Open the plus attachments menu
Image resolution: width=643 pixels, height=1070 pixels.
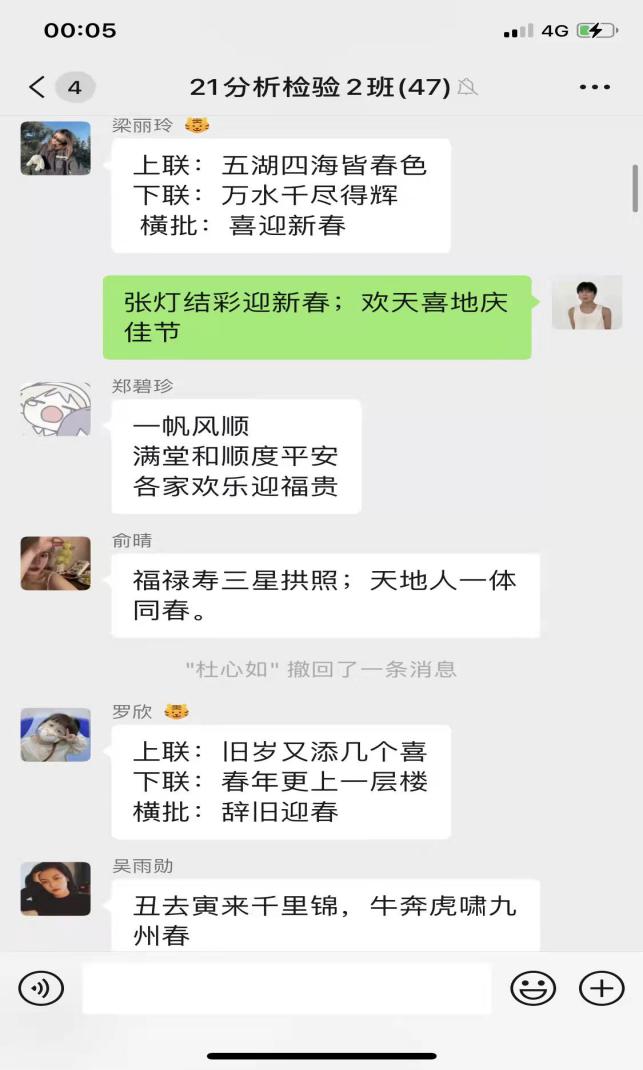601,989
